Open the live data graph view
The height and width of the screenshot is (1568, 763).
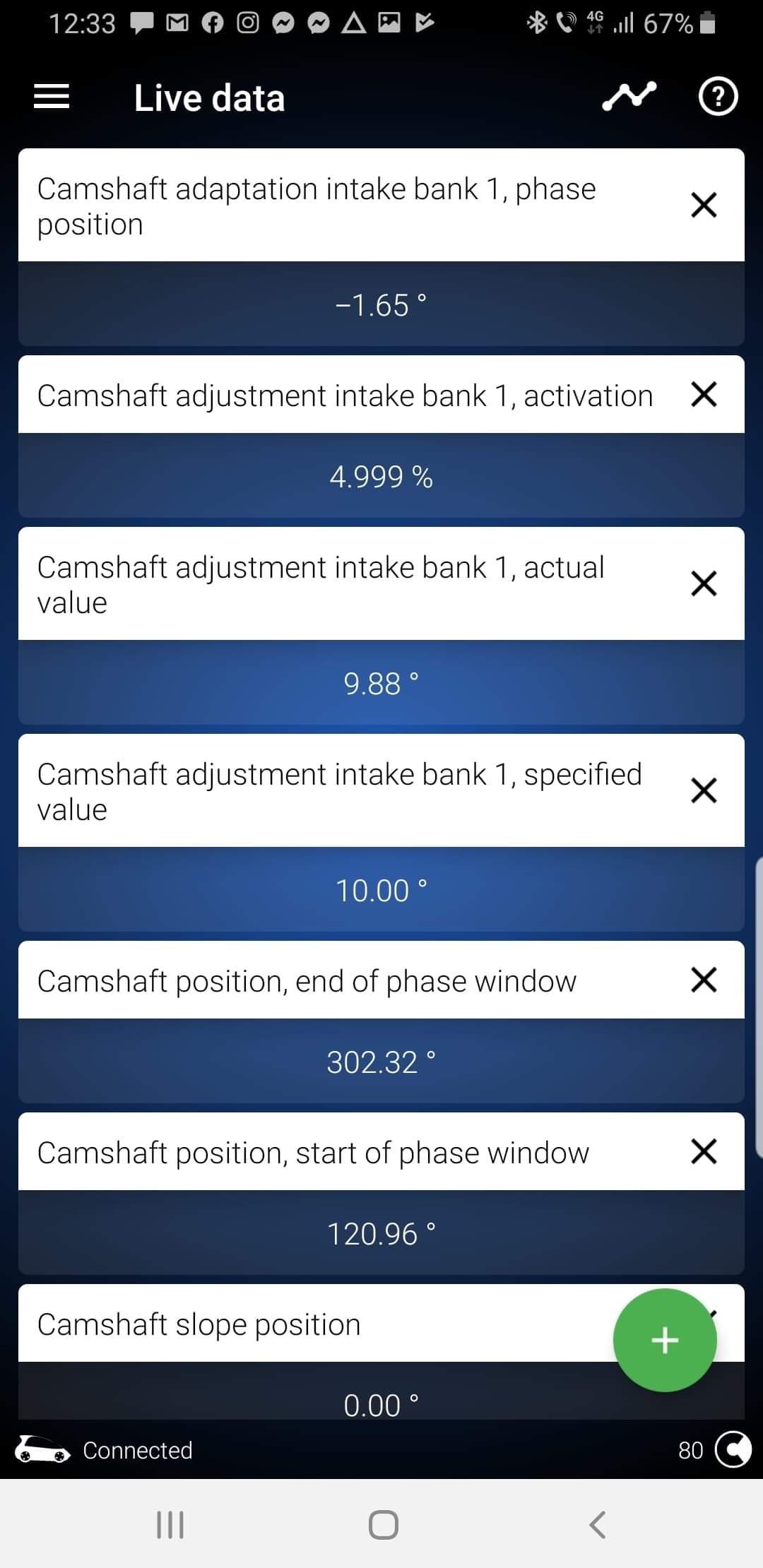click(629, 97)
